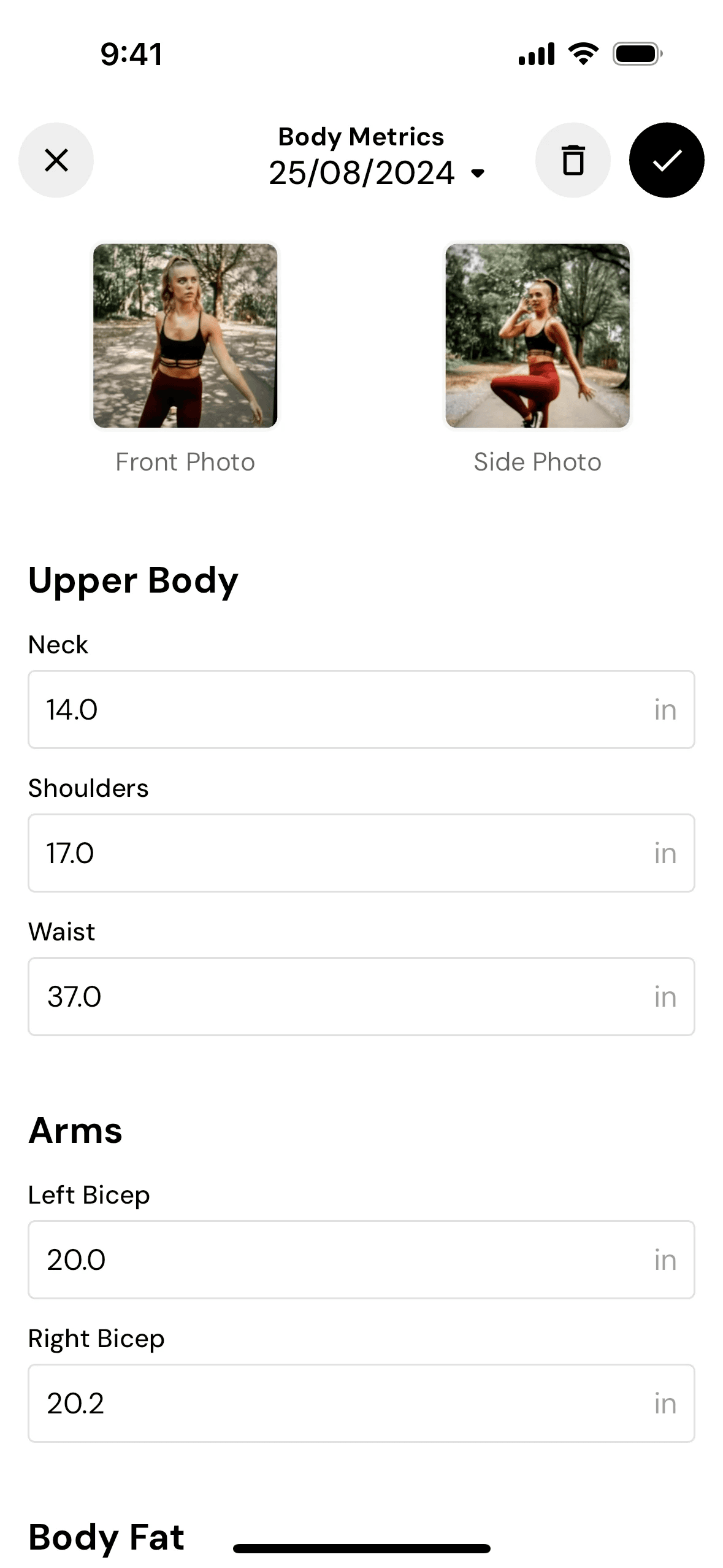
Task: Edit the Left Bicep measurement field
Action: click(361, 1259)
